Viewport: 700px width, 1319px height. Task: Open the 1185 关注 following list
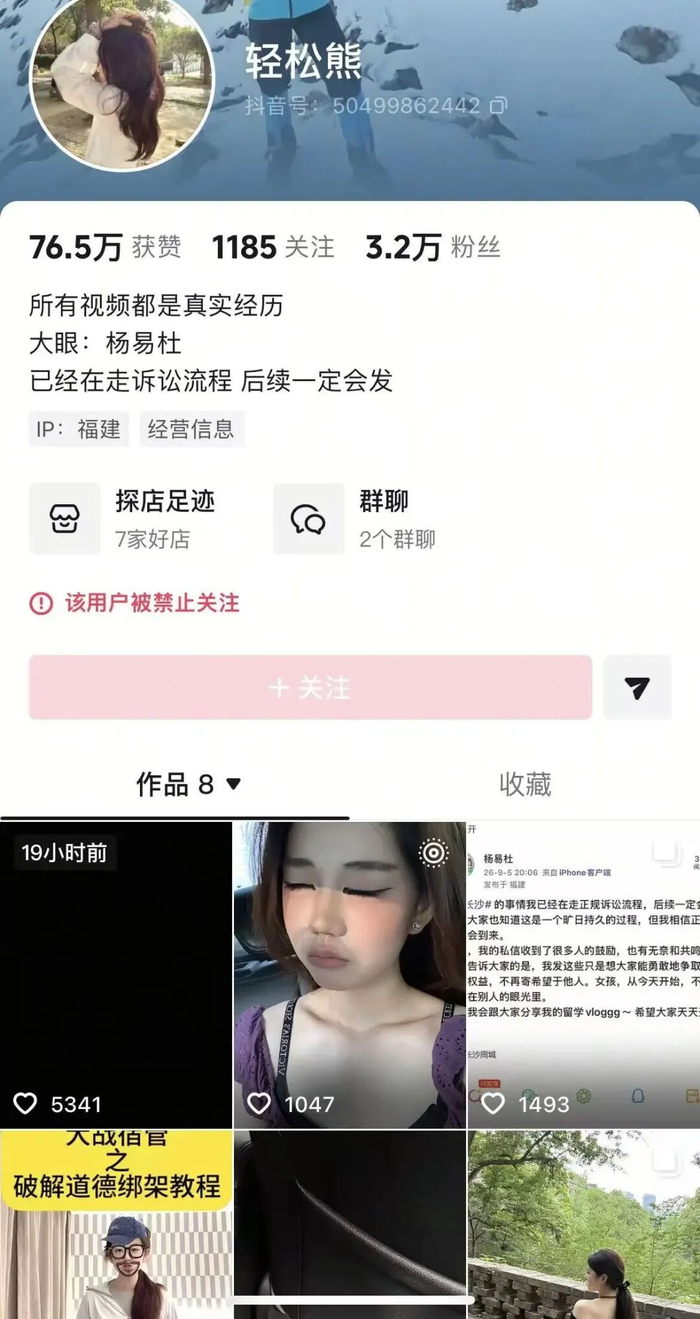tap(273, 247)
